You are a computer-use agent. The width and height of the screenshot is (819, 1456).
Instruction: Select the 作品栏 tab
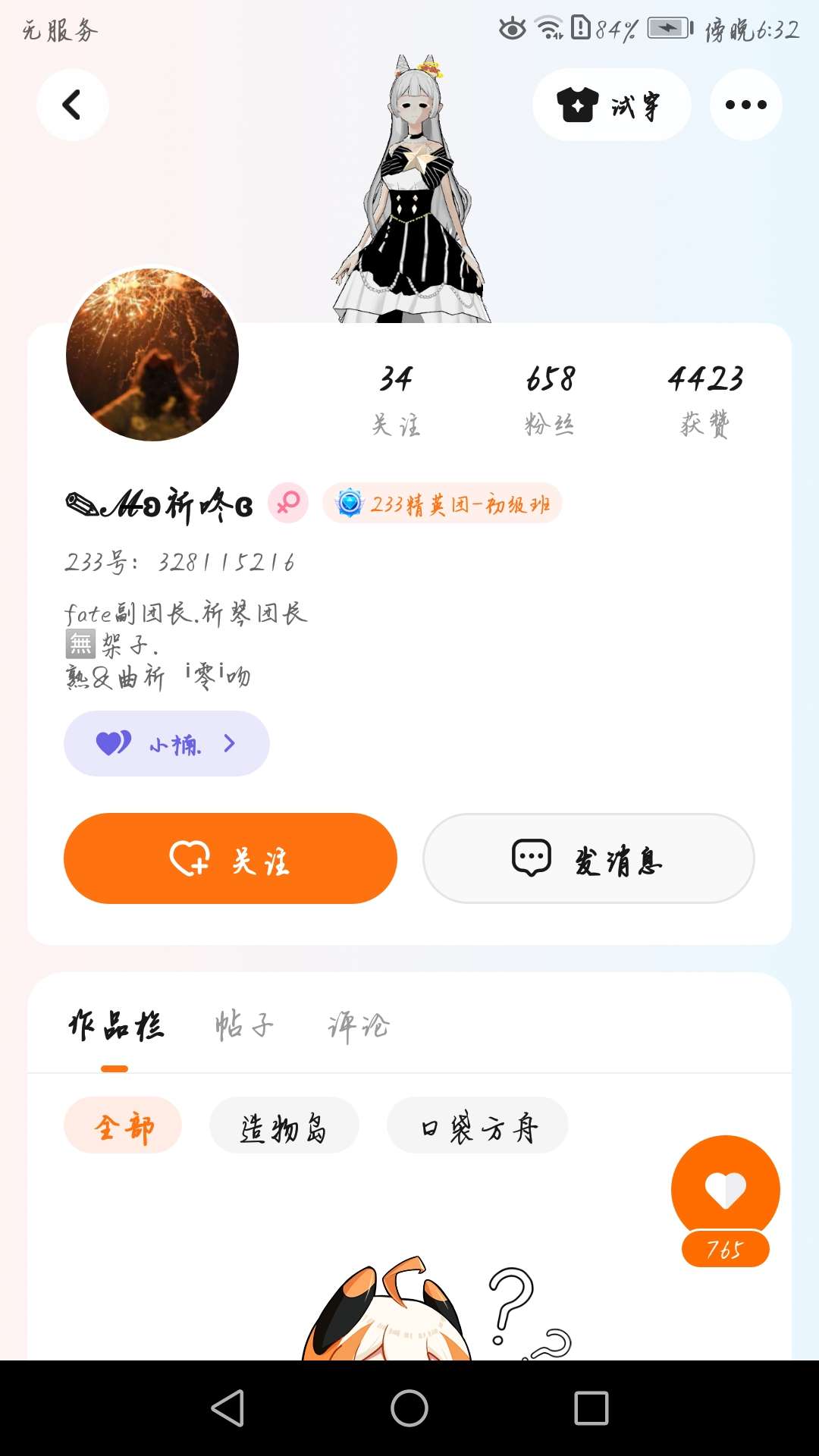click(115, 1026)
